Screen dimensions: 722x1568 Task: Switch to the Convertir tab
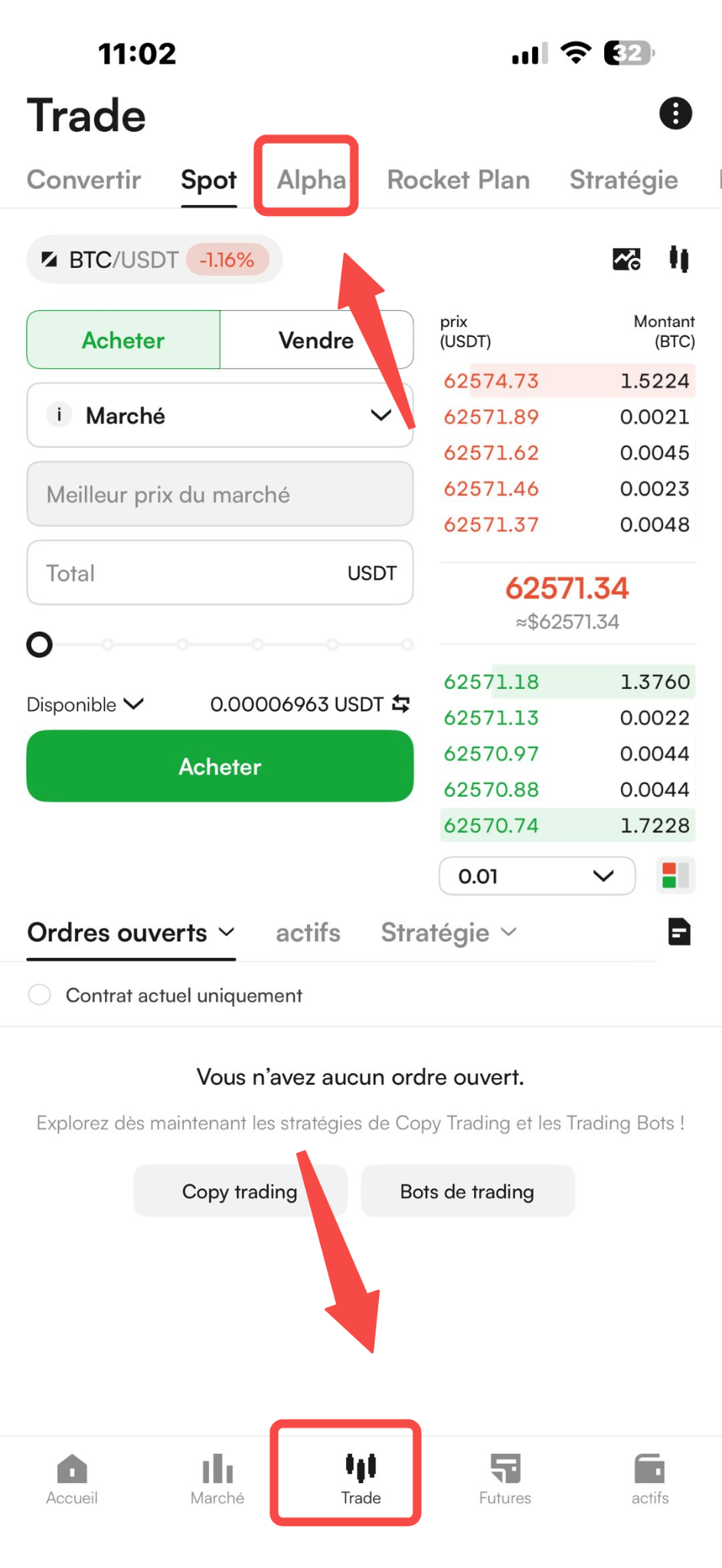[x=83, y=180]
